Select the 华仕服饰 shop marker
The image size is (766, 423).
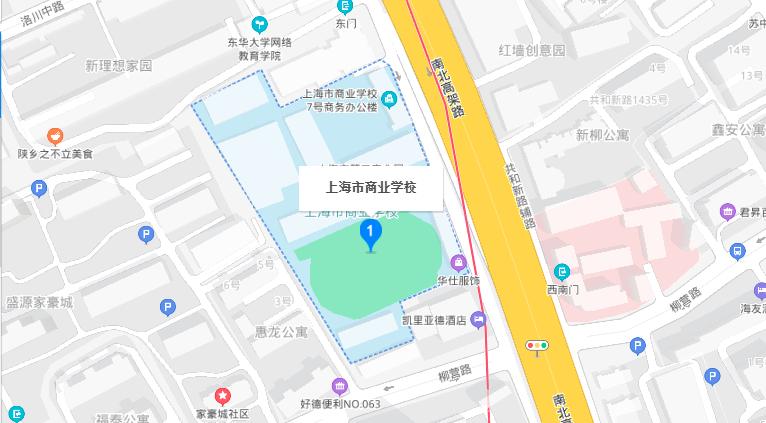[459, 263]
